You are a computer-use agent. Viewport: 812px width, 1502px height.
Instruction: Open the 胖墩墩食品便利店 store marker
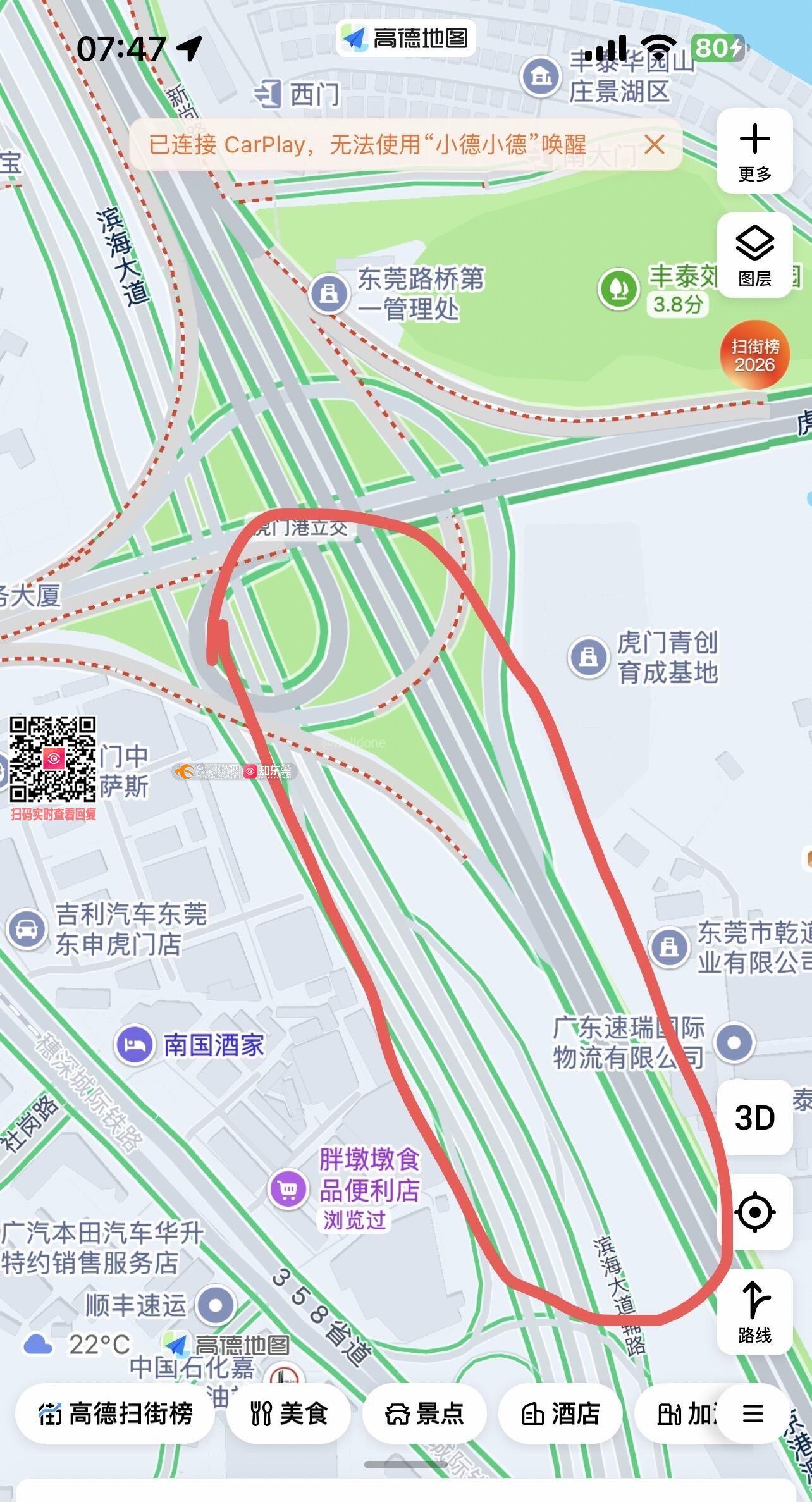click(288, 1190)
